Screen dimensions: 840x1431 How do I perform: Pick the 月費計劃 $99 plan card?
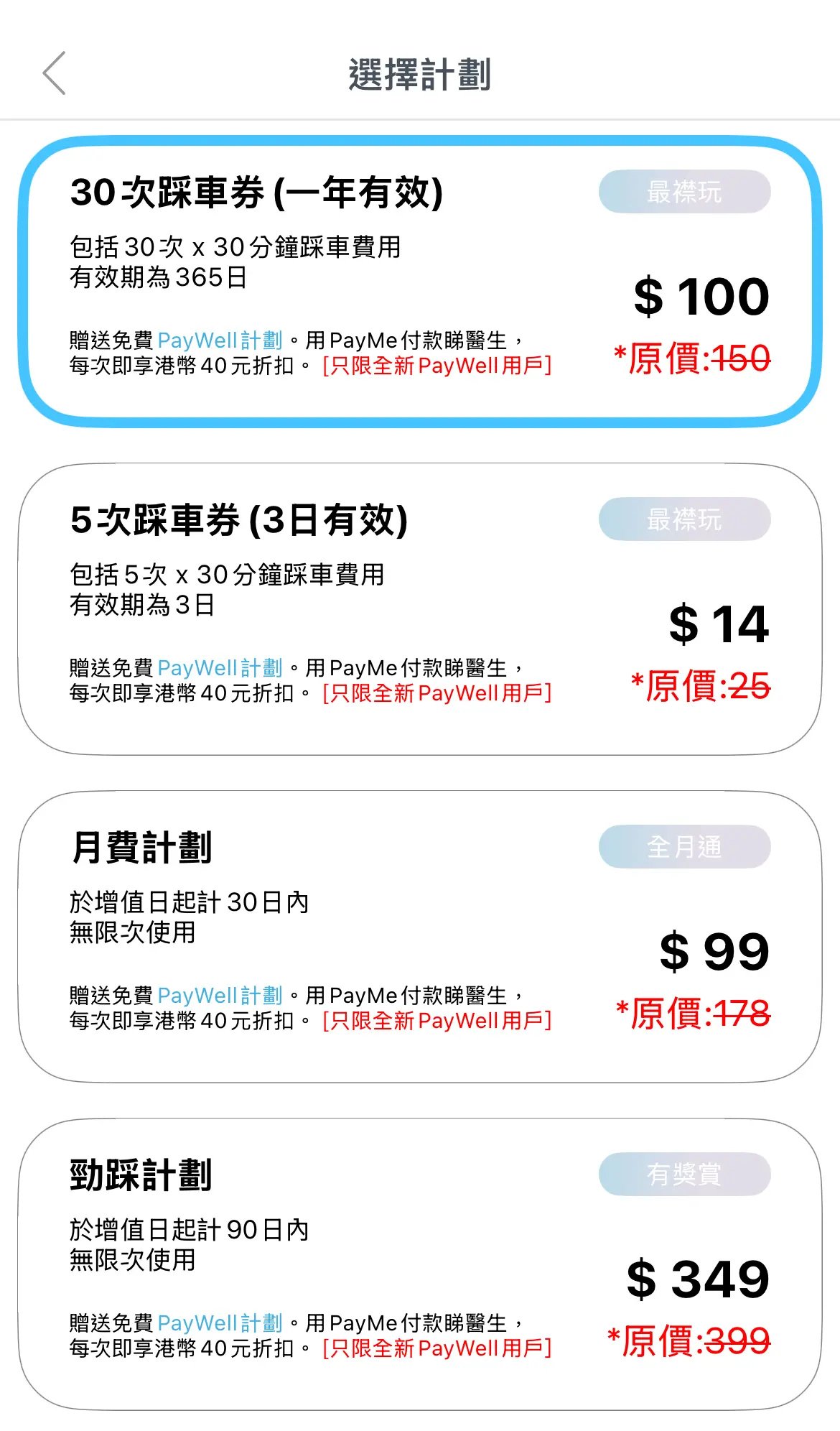pyautogui.click(x=420, y=937)
